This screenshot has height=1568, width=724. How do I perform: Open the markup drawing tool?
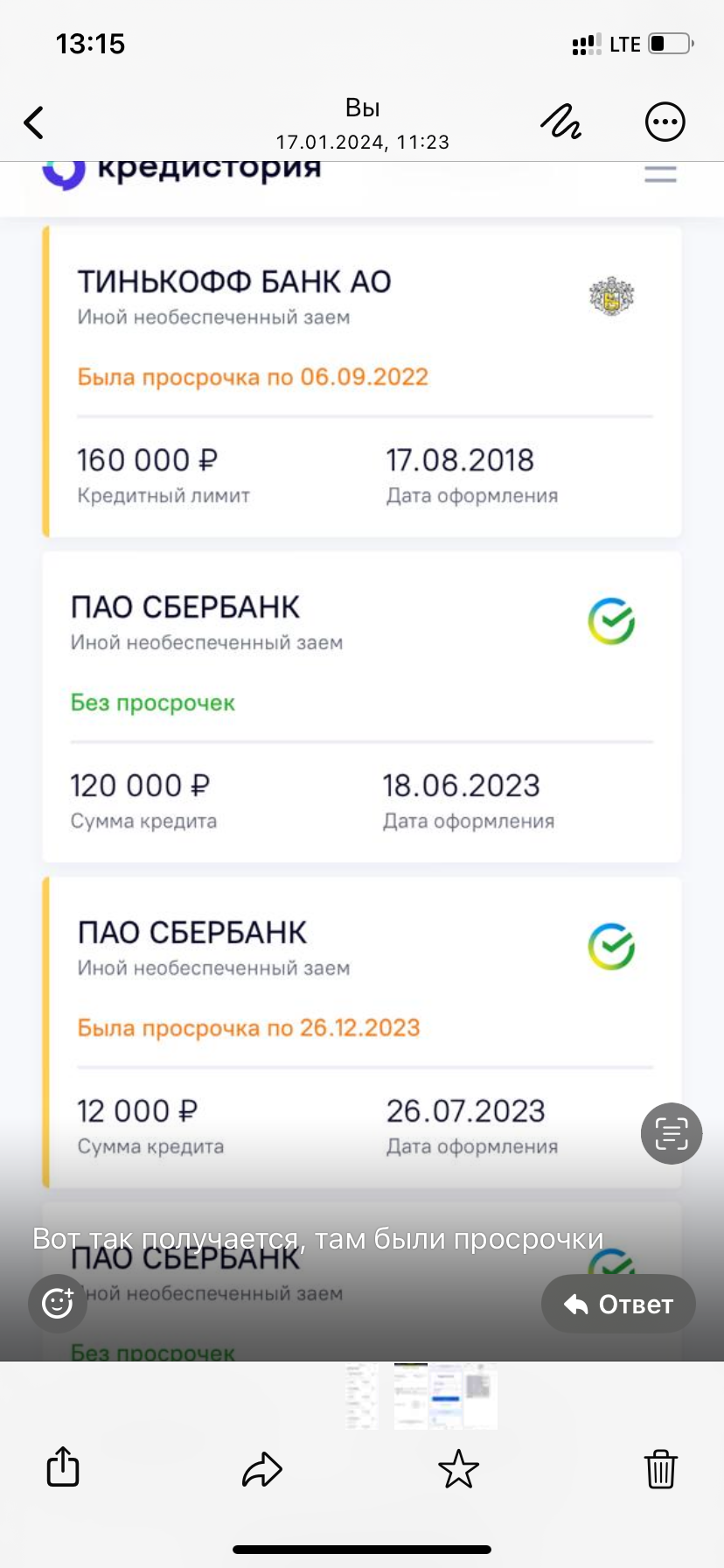[x=560, y=122]
